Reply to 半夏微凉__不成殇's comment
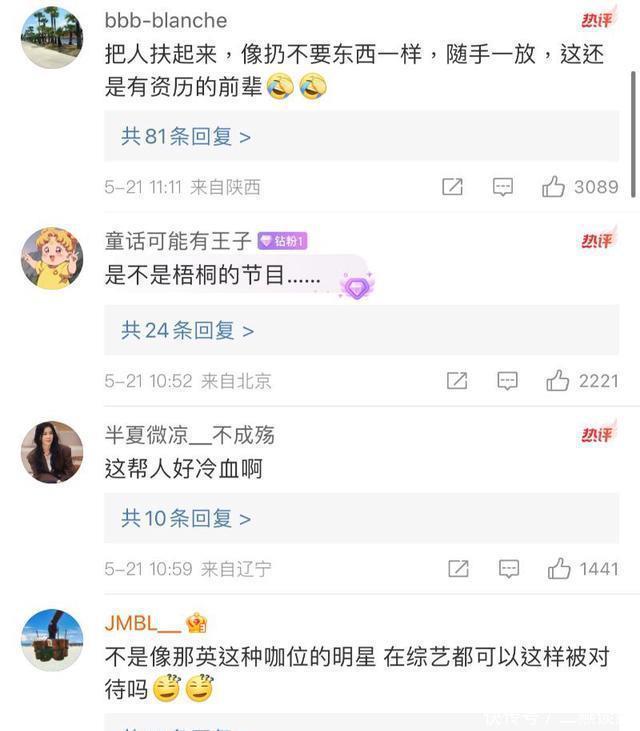640x731 pixels. coord(508,569)
